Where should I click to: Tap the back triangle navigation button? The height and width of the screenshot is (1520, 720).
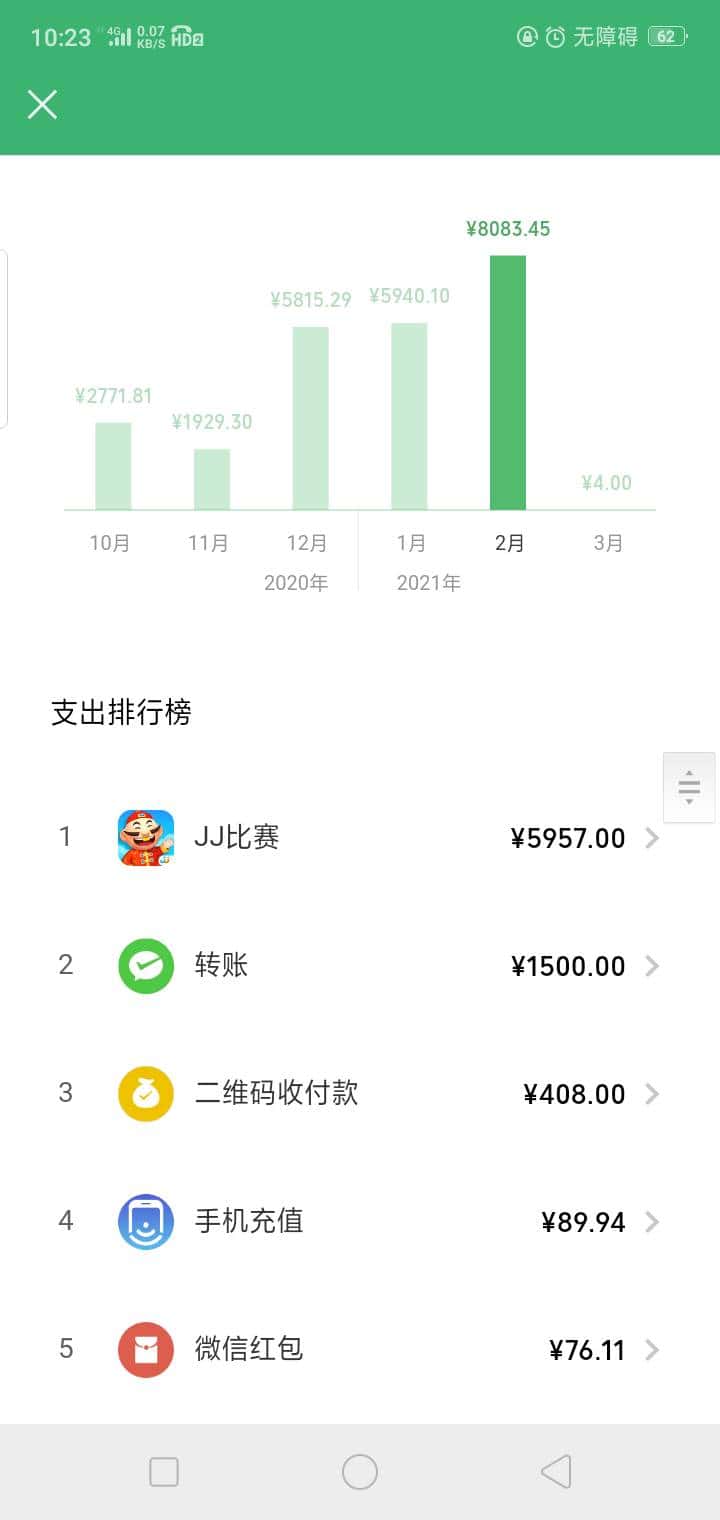pos(556,1471)
